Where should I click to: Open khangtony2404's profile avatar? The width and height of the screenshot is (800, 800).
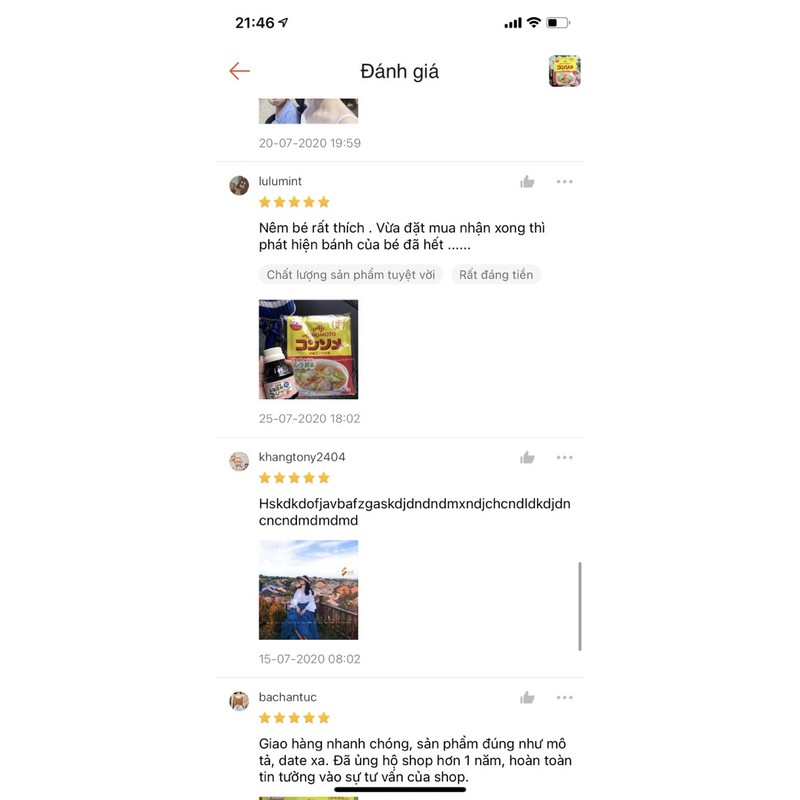[x=239, y=461]
